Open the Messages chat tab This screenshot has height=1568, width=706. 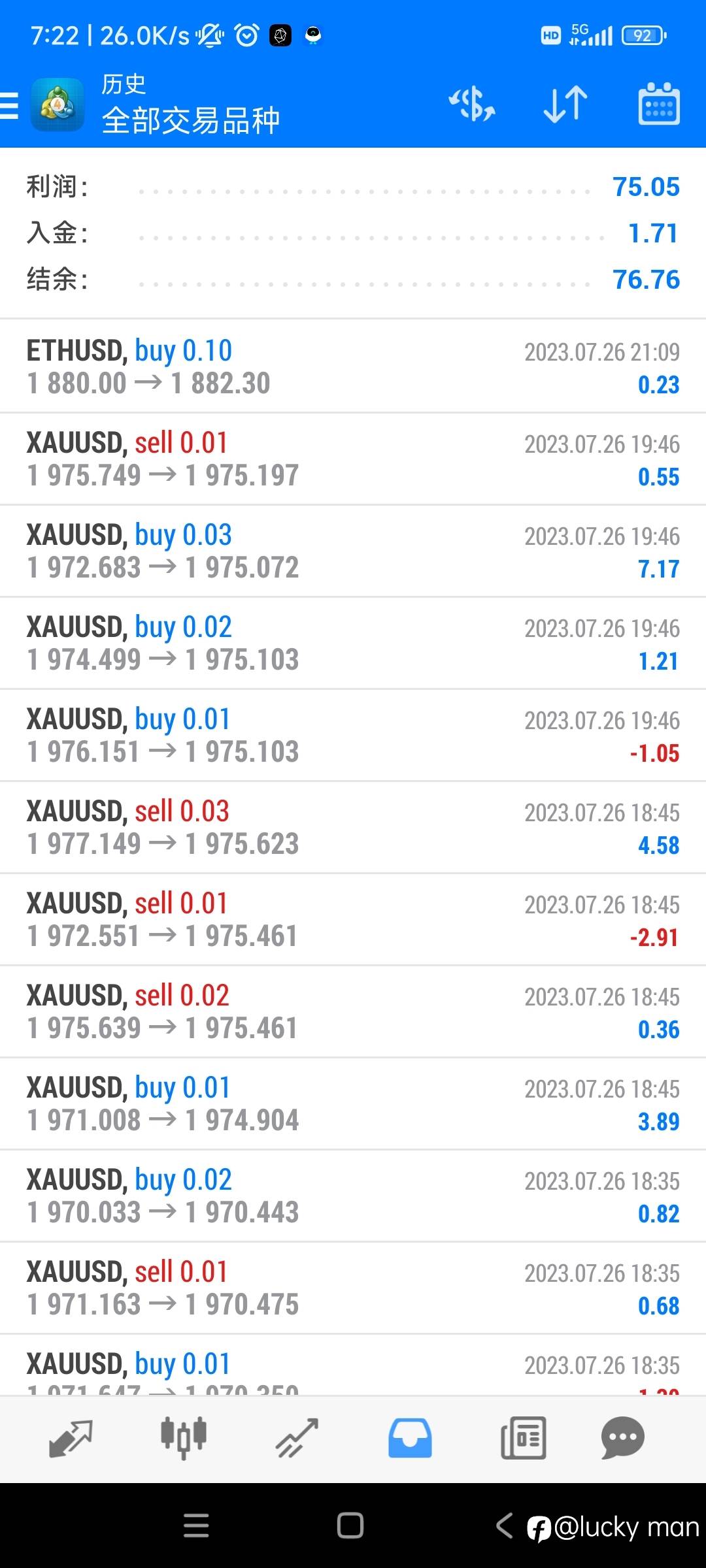[623, 1439]
